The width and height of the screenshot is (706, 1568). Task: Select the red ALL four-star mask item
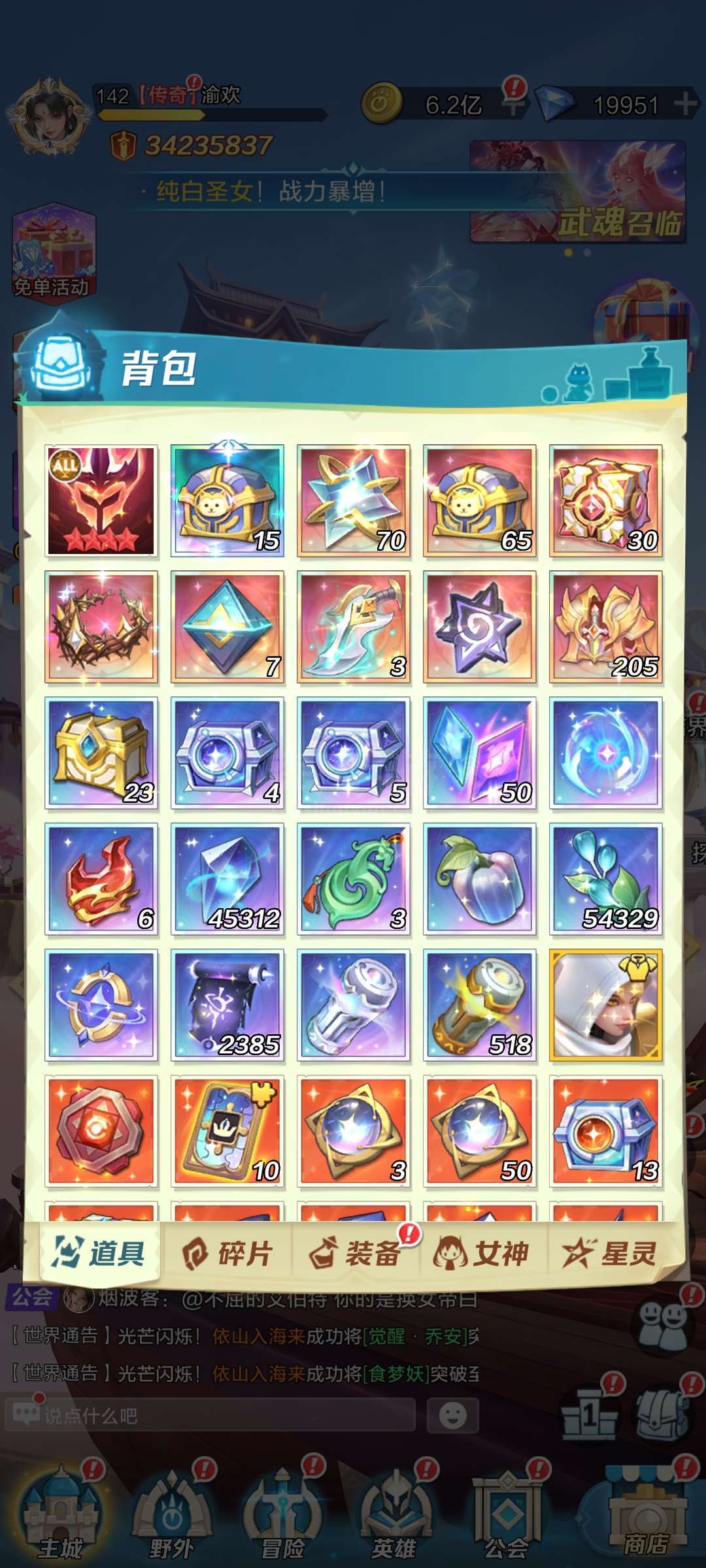coord(101,501)
